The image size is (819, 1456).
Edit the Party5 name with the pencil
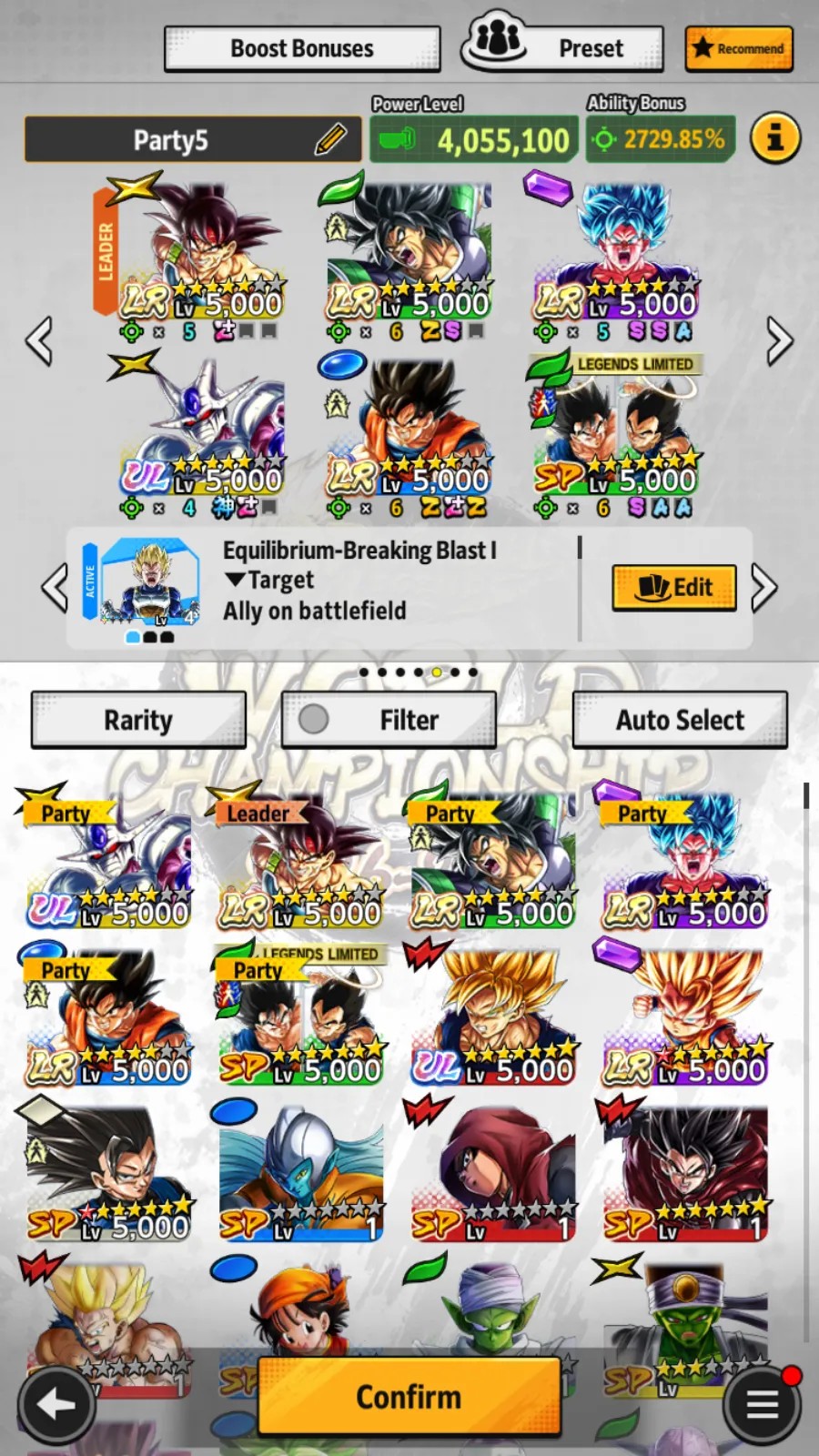pos(331,139)
